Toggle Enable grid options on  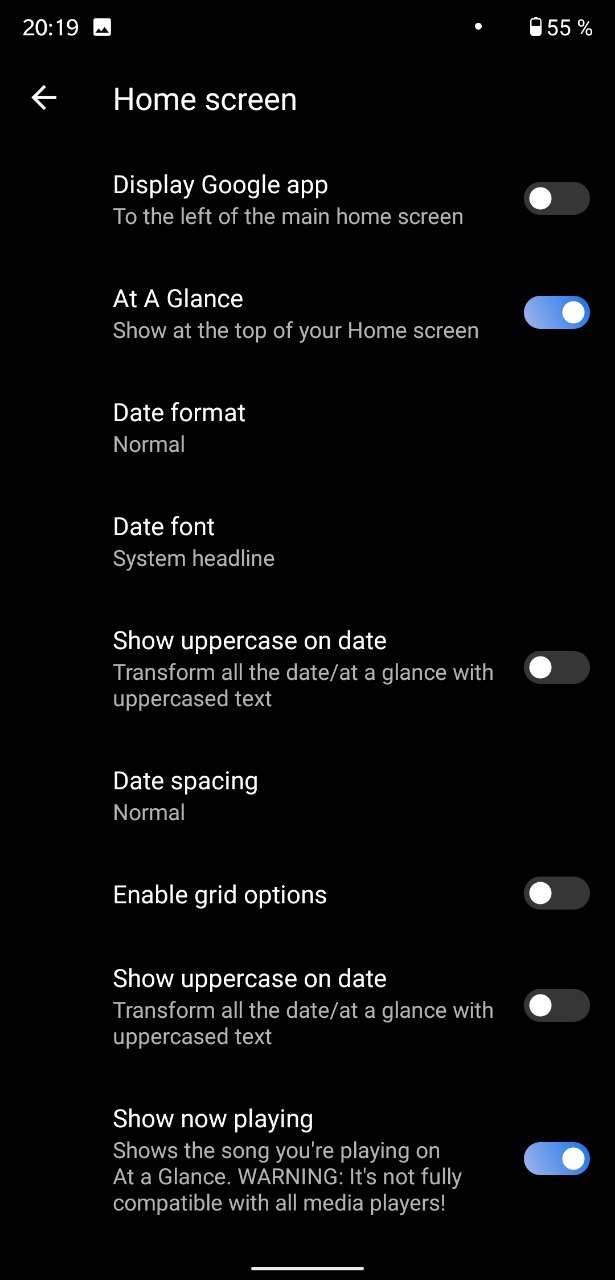[x=557, y=893]
